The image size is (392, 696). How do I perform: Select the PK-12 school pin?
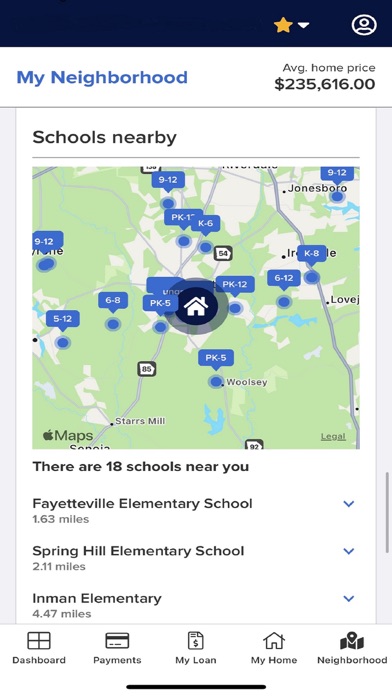coord(235,285)
